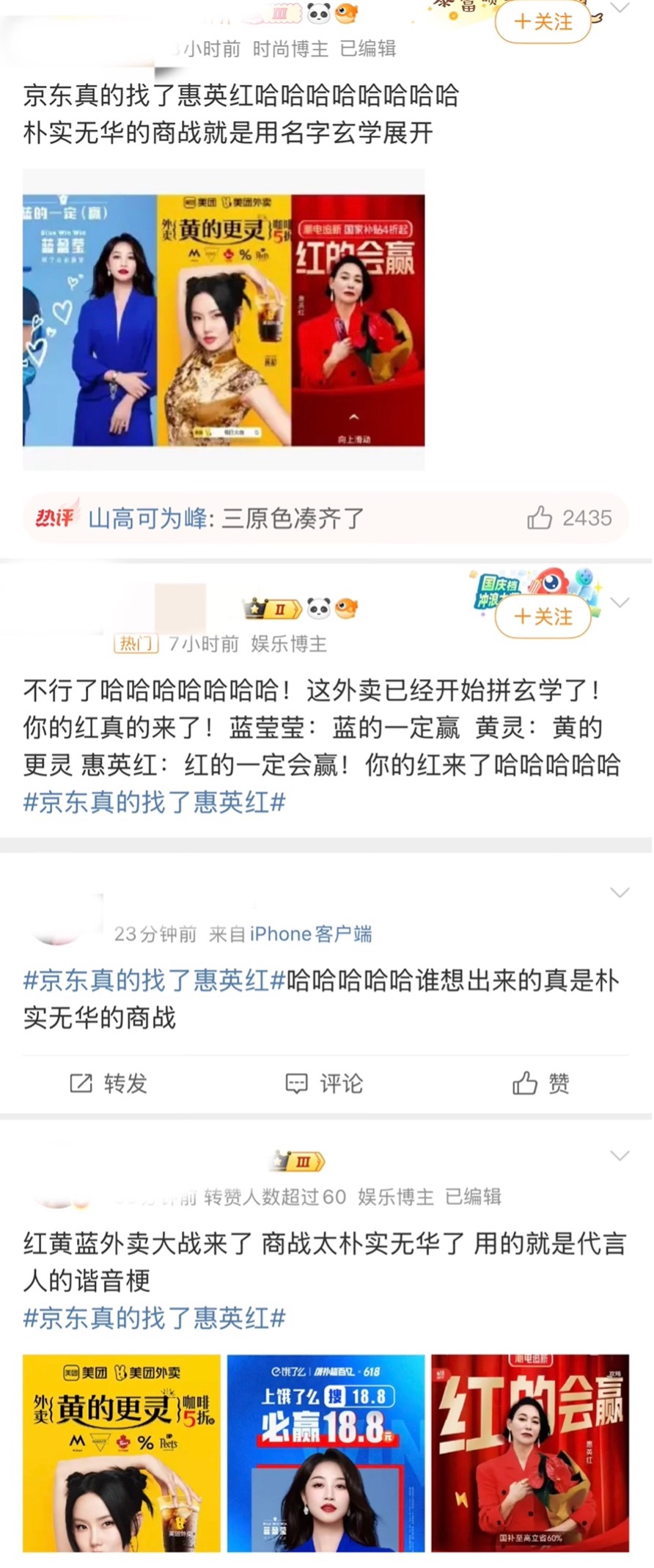Follow the 时尚博主 who posted 3小时前

coord(543,22)
